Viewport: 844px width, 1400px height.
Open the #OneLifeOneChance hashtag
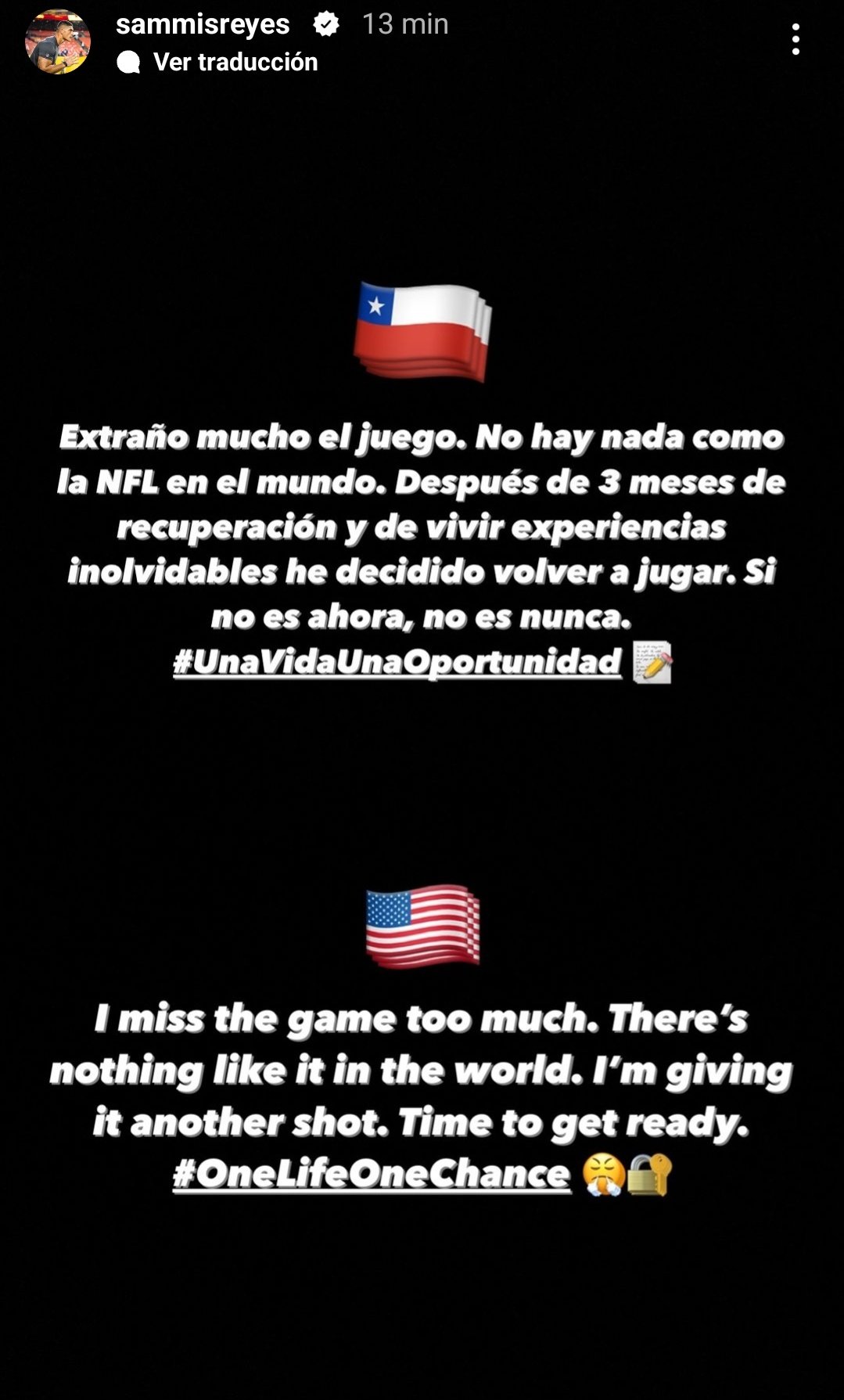coord(372,1174)
